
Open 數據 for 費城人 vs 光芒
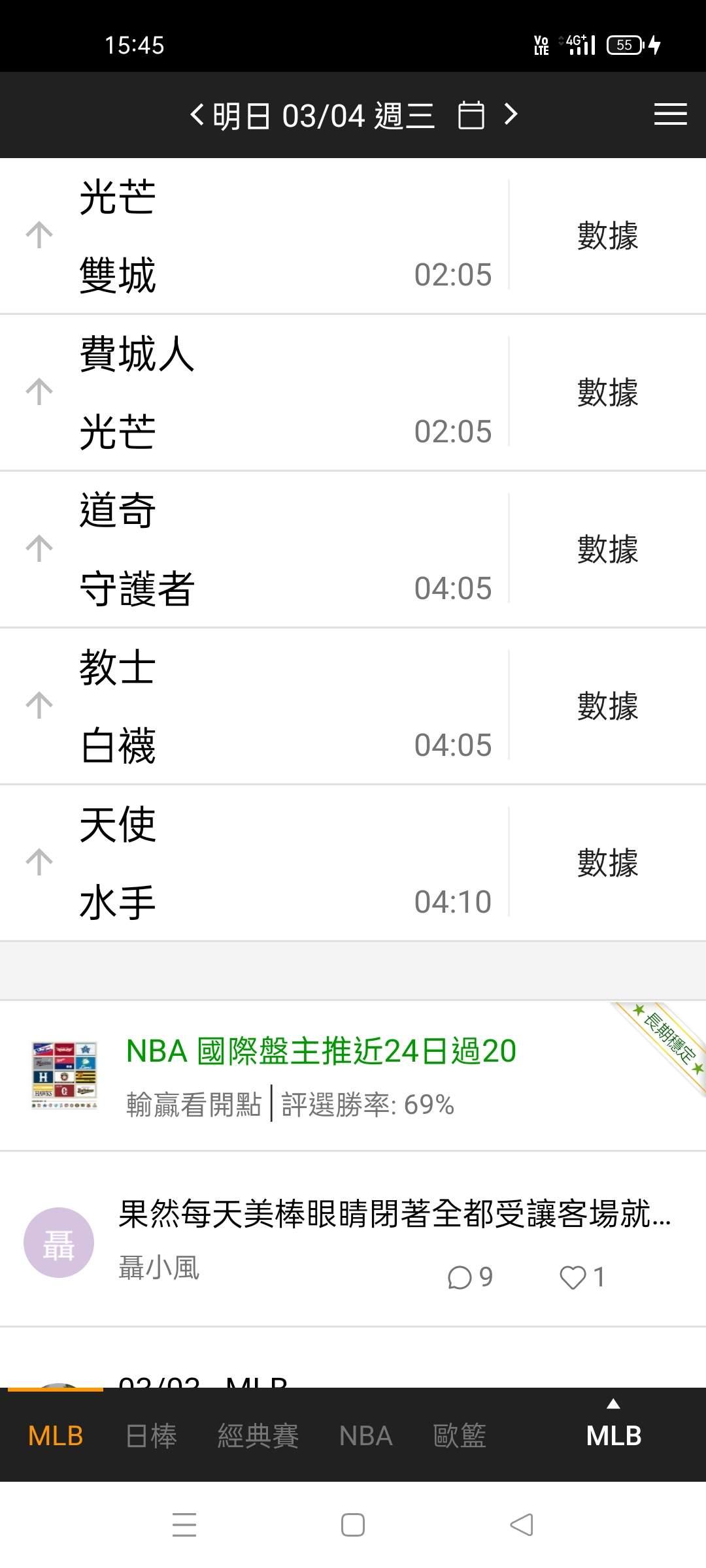point(607,392)
